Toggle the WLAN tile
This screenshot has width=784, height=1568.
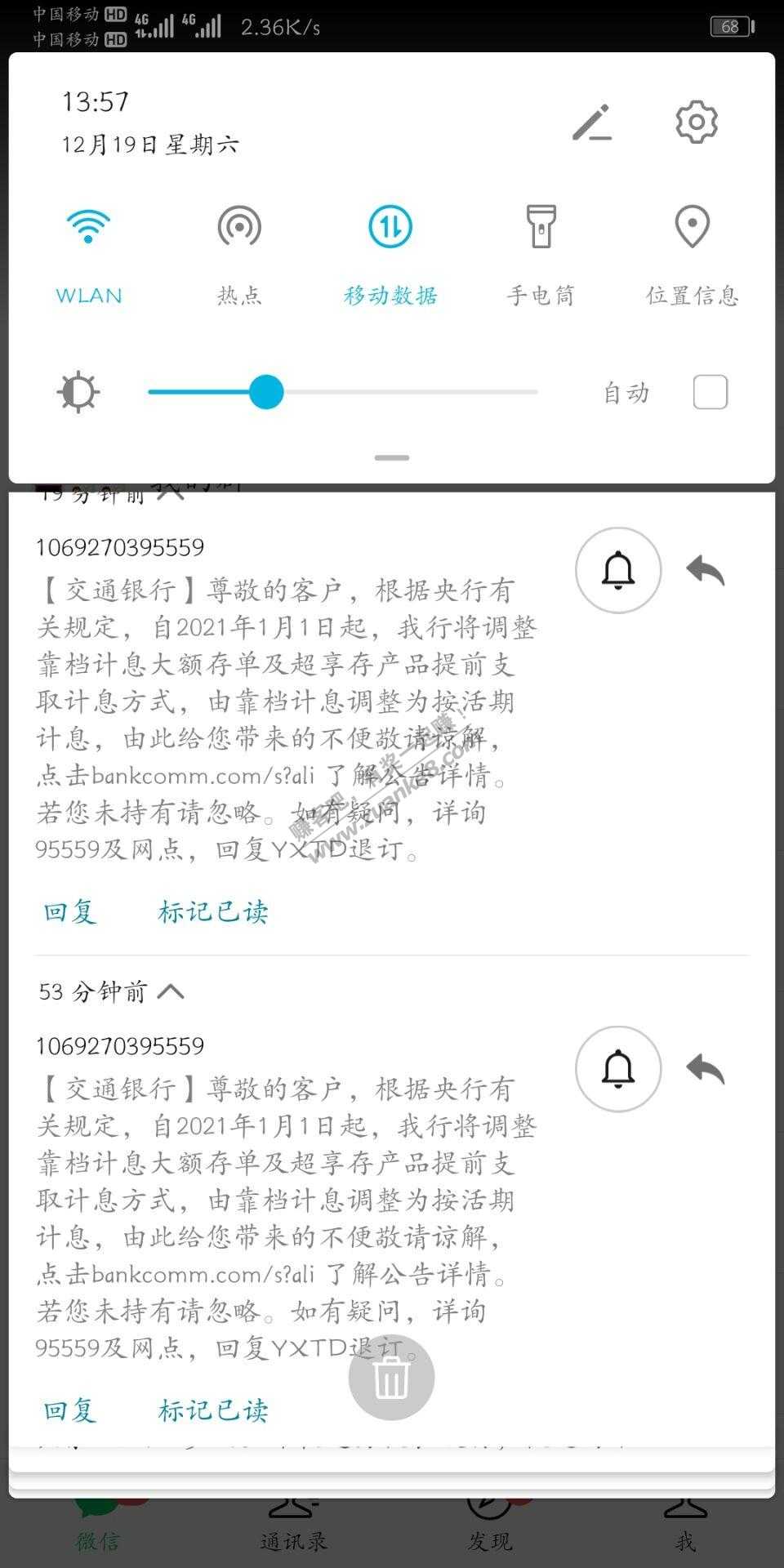pos(88,227)
